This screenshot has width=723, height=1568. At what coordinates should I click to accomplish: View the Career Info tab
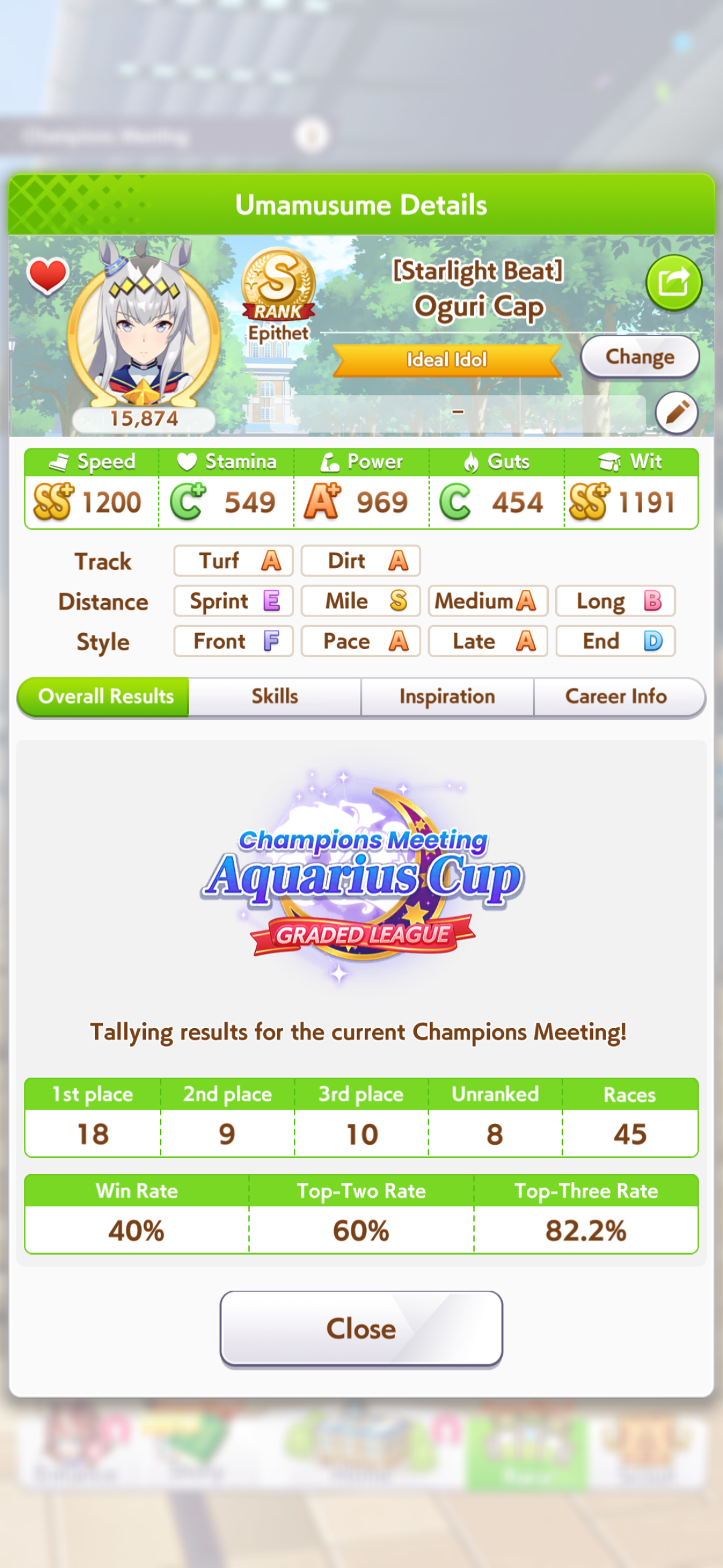[616, 696]
